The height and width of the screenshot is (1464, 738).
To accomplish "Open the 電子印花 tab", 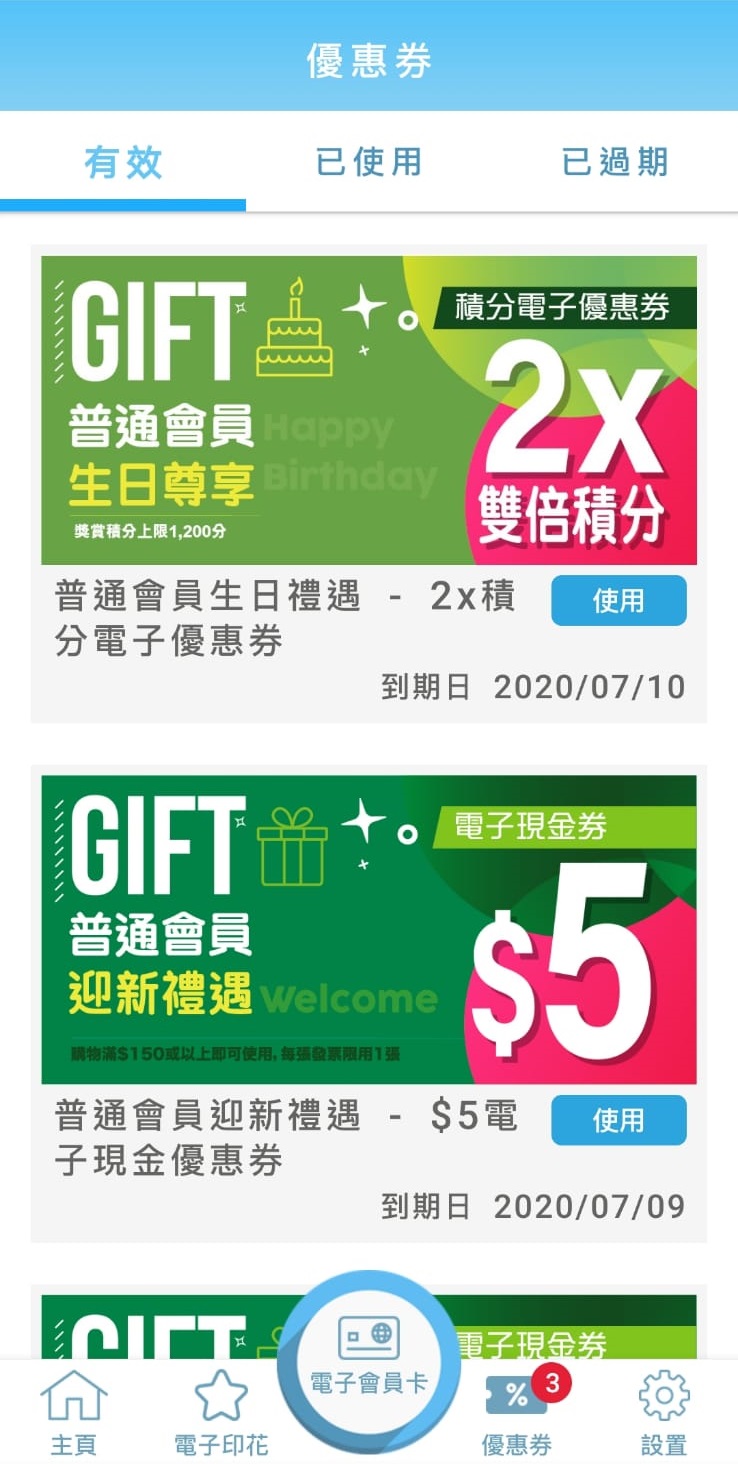I will [x=221, y=1412].
